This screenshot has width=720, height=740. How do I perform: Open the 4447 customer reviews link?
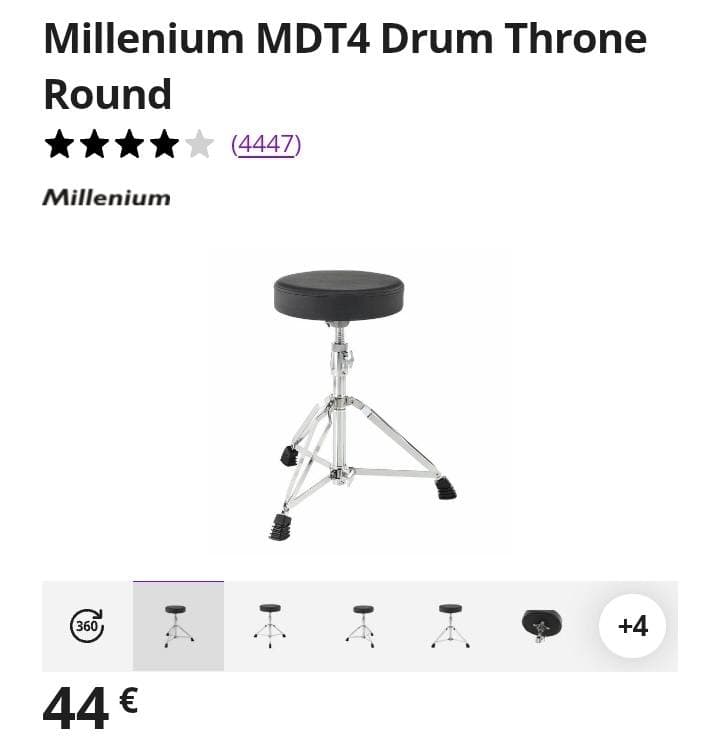266,144
